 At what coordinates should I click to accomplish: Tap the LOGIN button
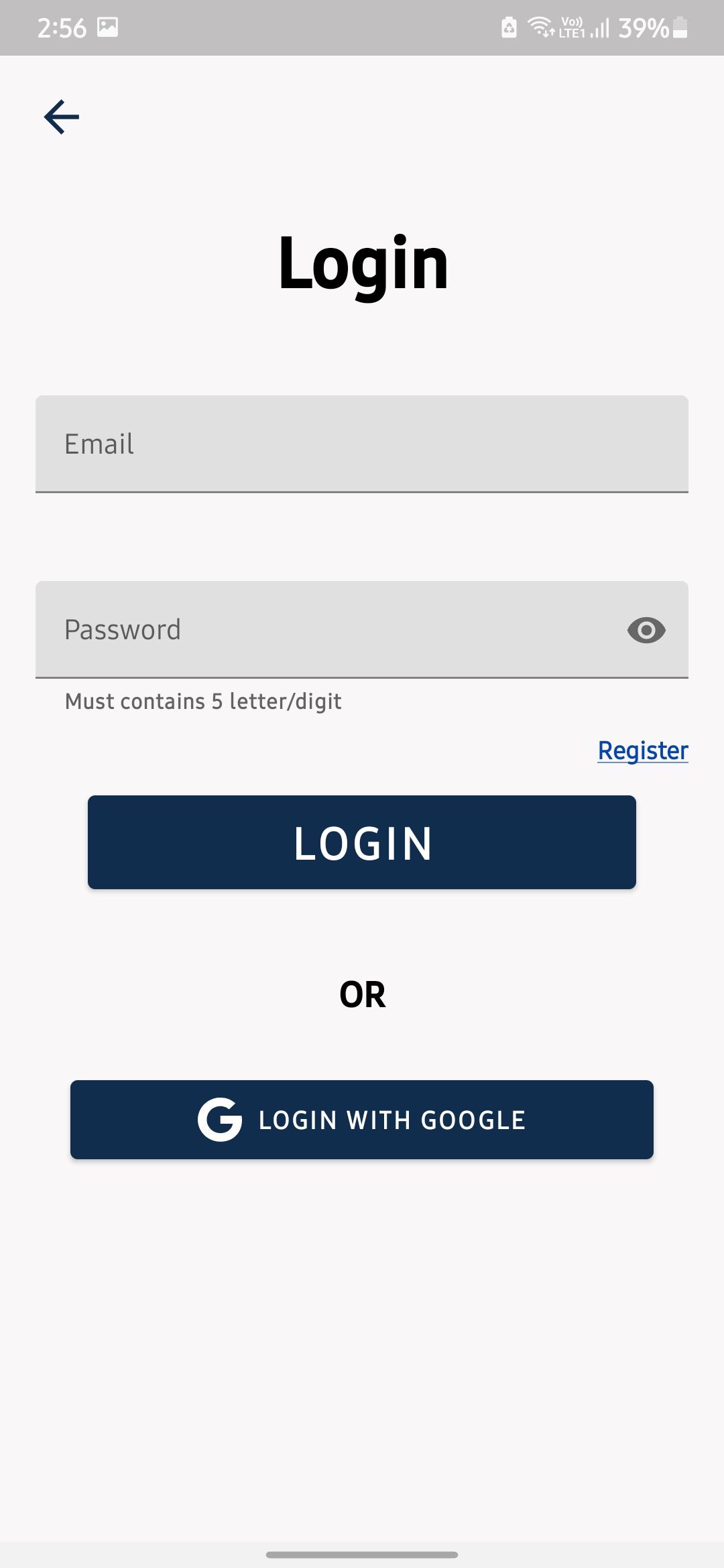pos(362,842)
